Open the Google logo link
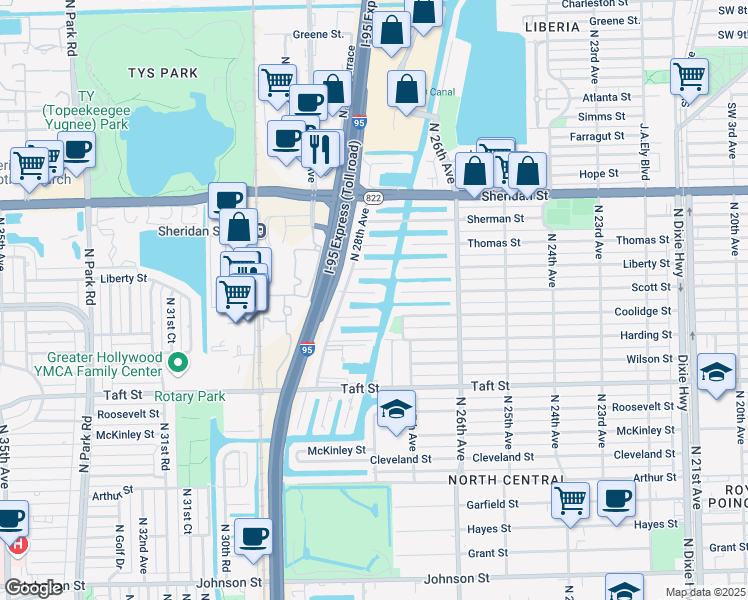748x600 pixels. pos(33,588)
